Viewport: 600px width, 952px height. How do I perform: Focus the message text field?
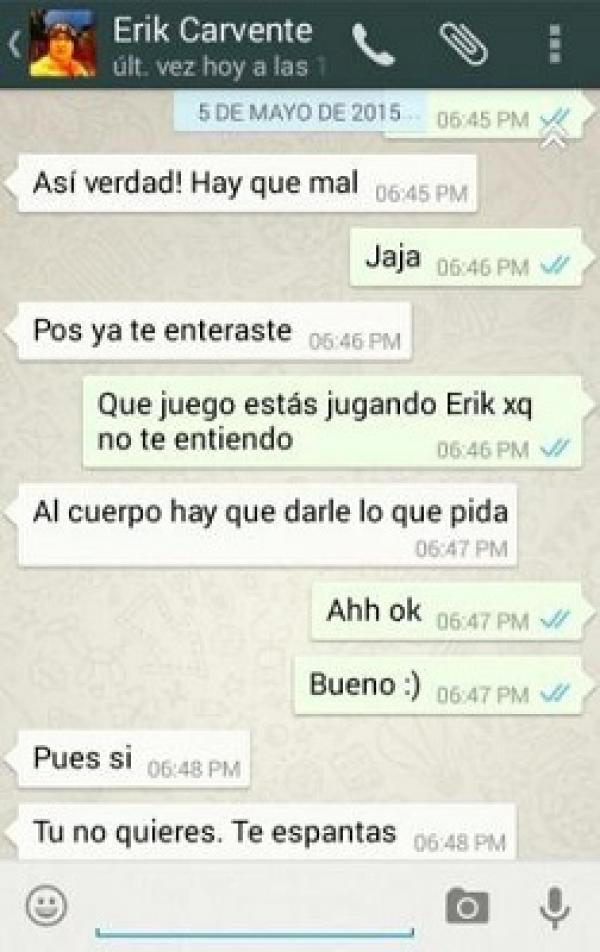click(254, 908)
